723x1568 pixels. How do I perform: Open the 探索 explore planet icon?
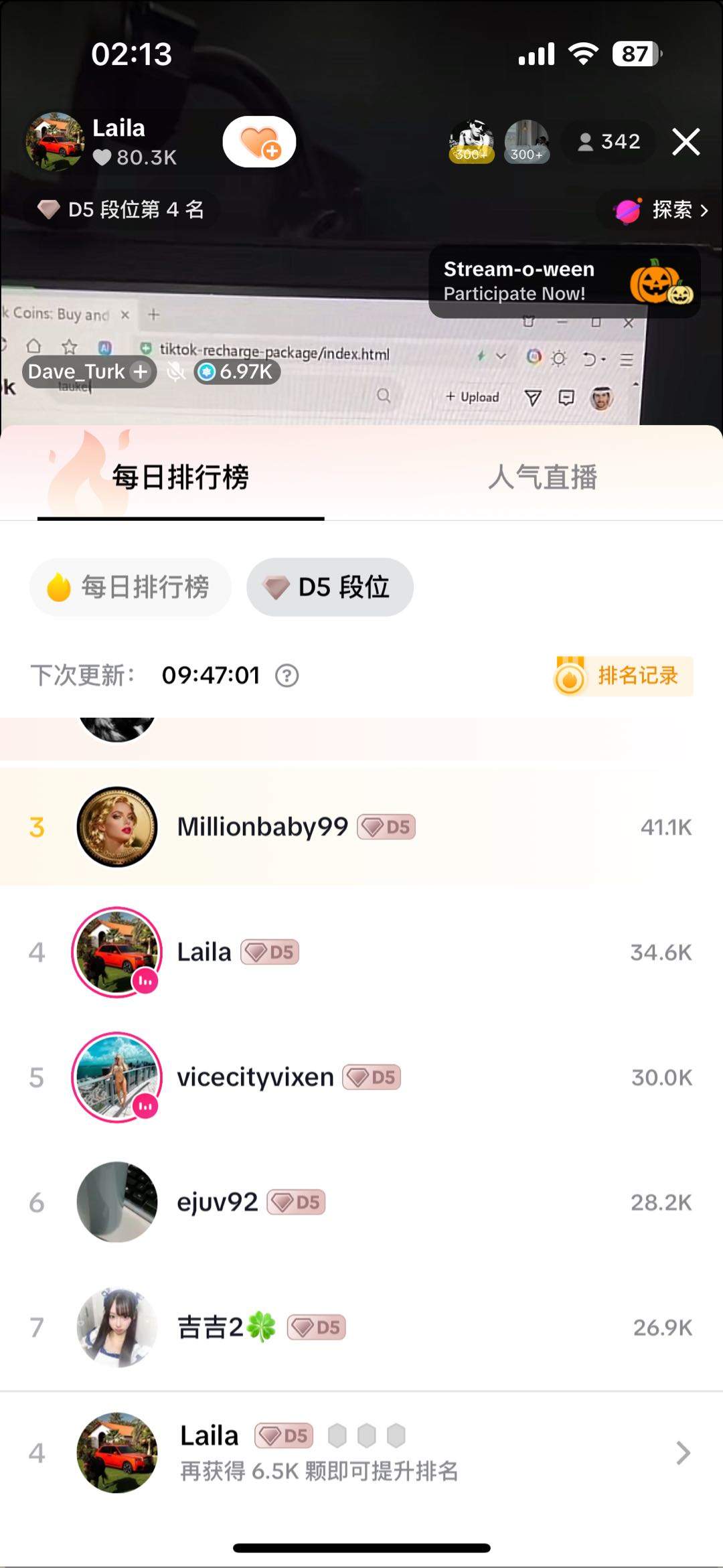pos(628,210)
